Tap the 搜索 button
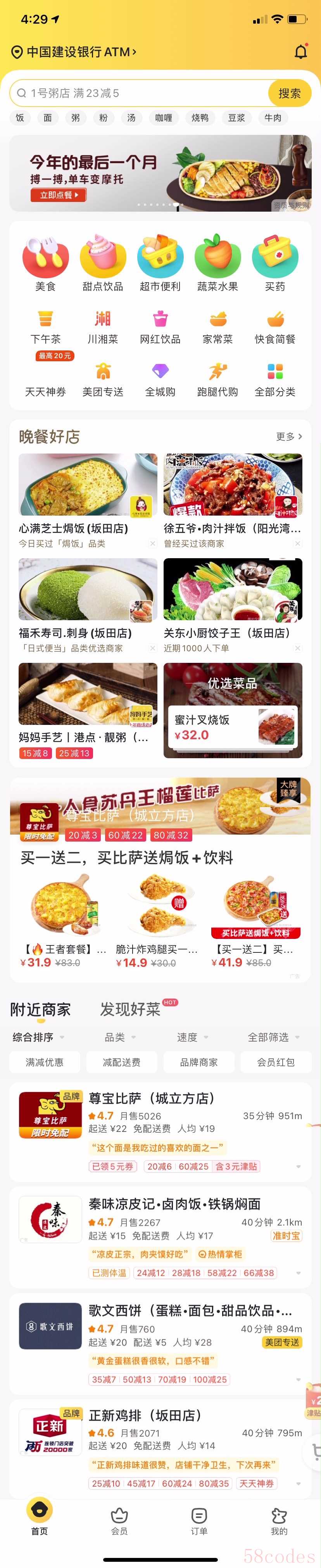This screenshot has width=321, height=1568. point(289,93)
